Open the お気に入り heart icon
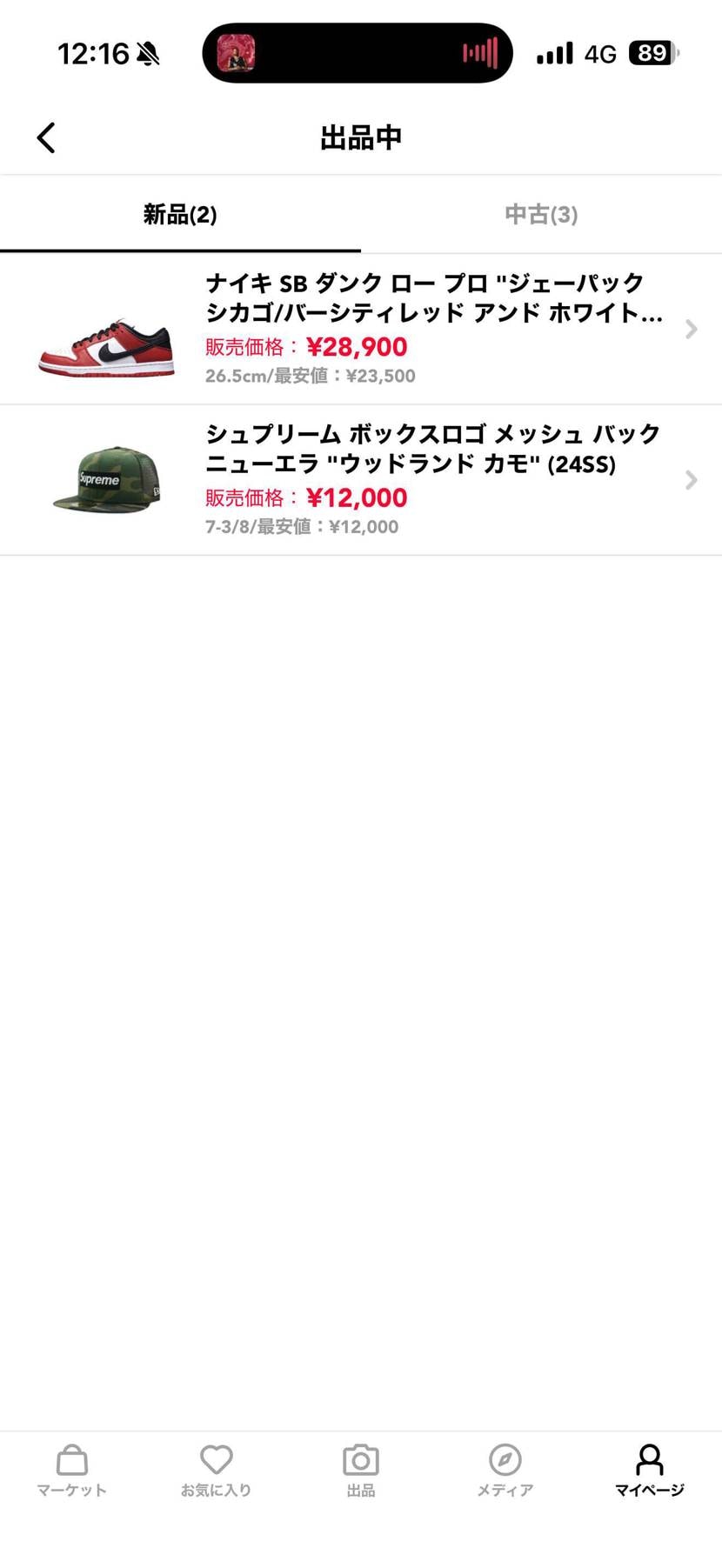722x1568 pixels. (217, 1470)
